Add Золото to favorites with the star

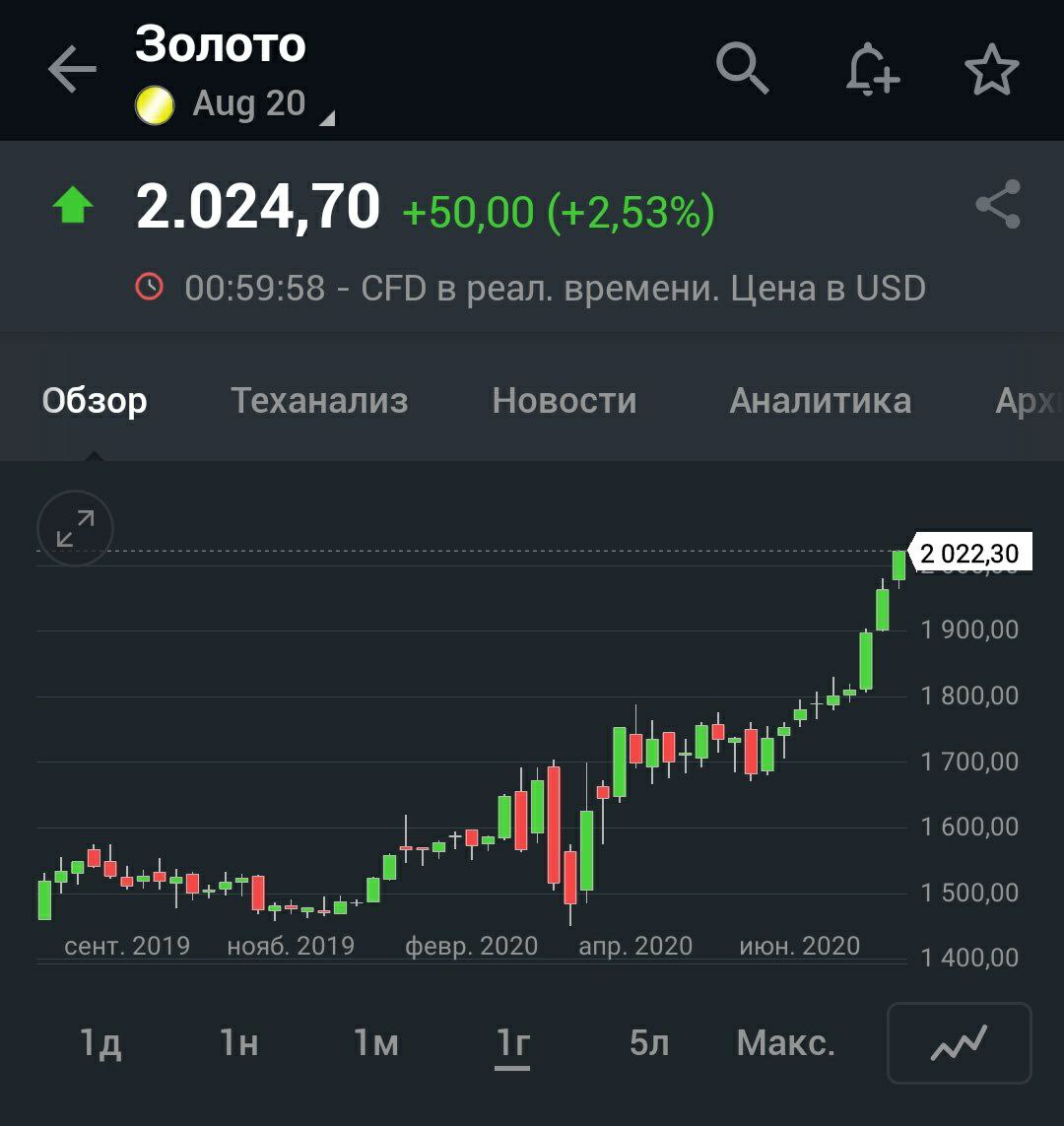tap(991, 70)
